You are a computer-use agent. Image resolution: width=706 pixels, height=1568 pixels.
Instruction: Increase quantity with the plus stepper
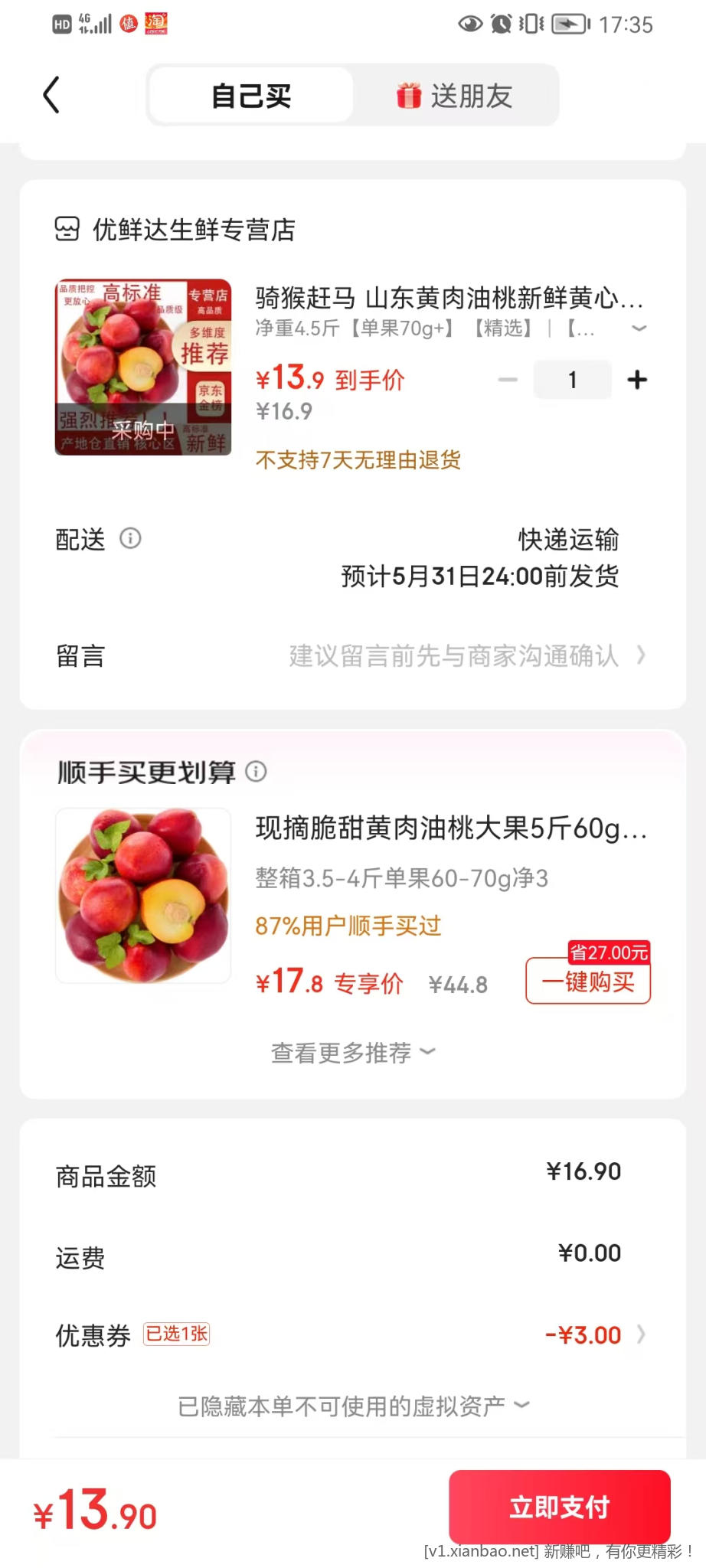click(x=637, y=379)
